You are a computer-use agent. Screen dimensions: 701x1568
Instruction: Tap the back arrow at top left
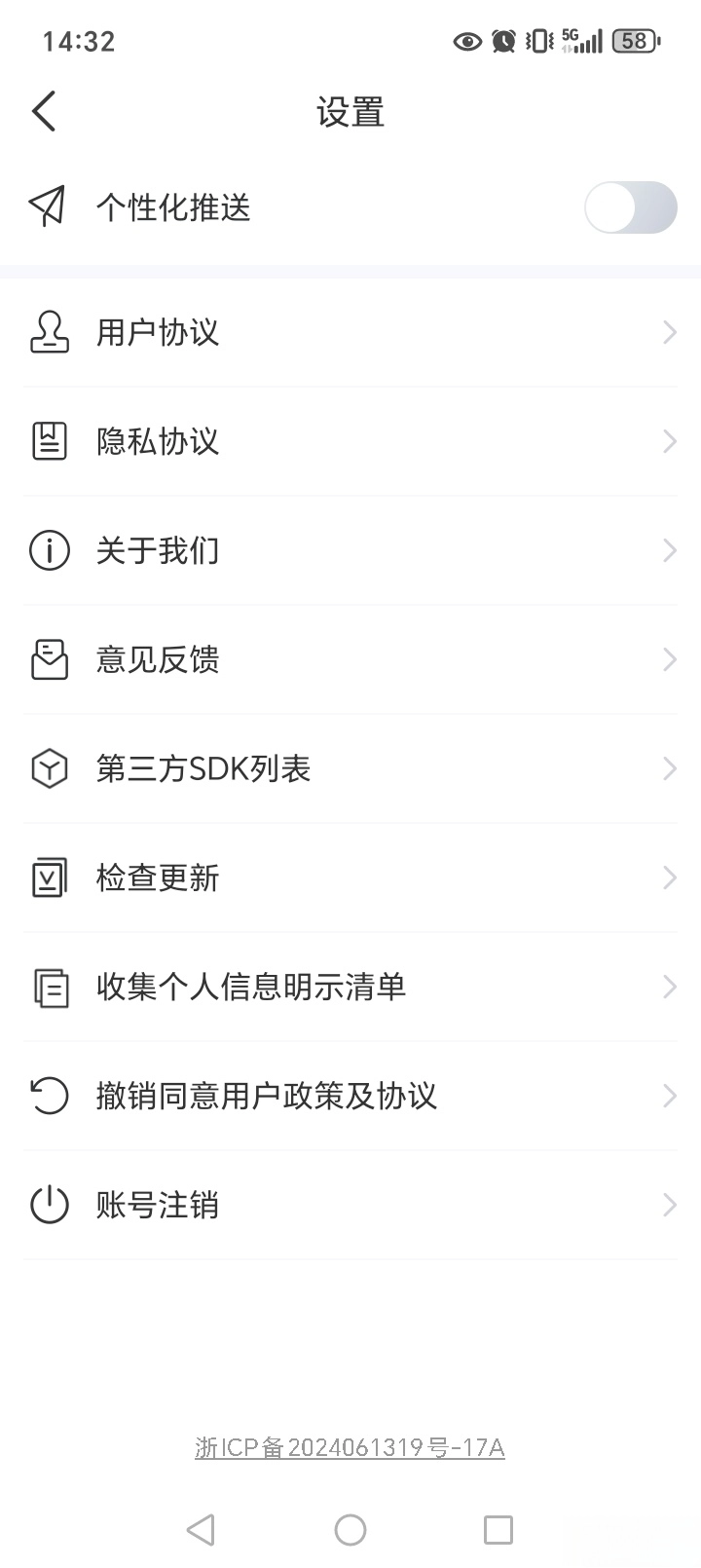pos(43,110)
